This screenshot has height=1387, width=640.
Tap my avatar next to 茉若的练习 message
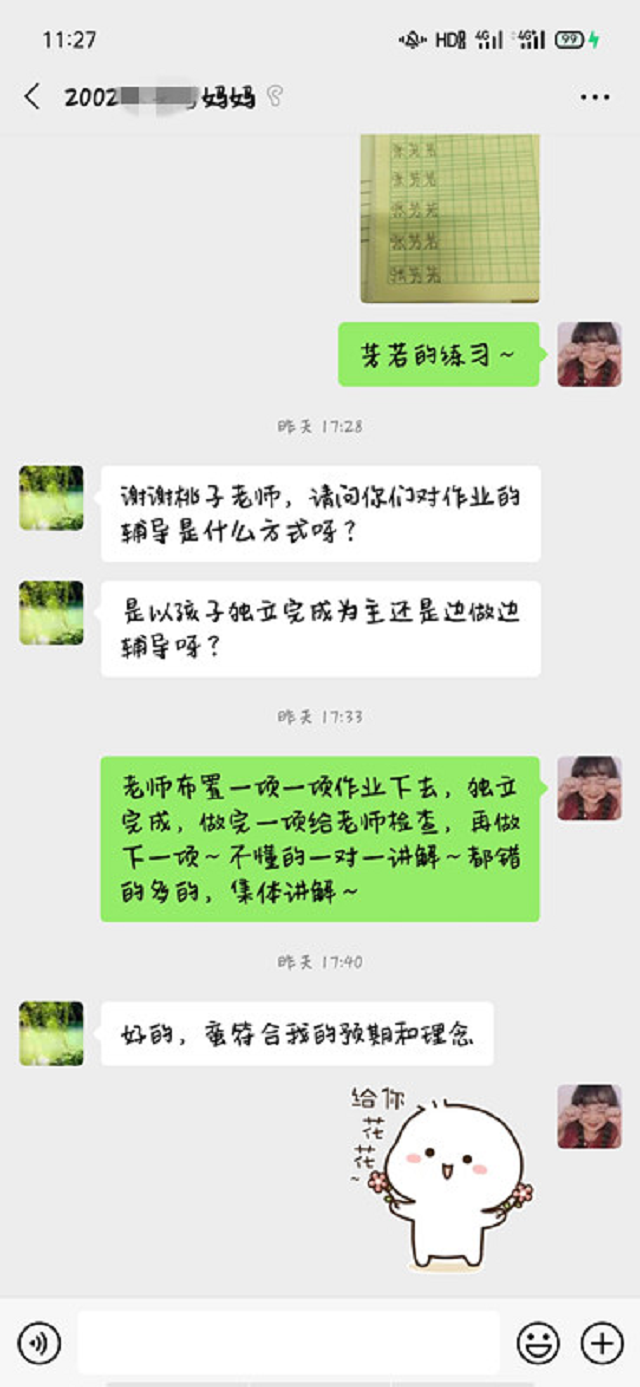(589, 354)
